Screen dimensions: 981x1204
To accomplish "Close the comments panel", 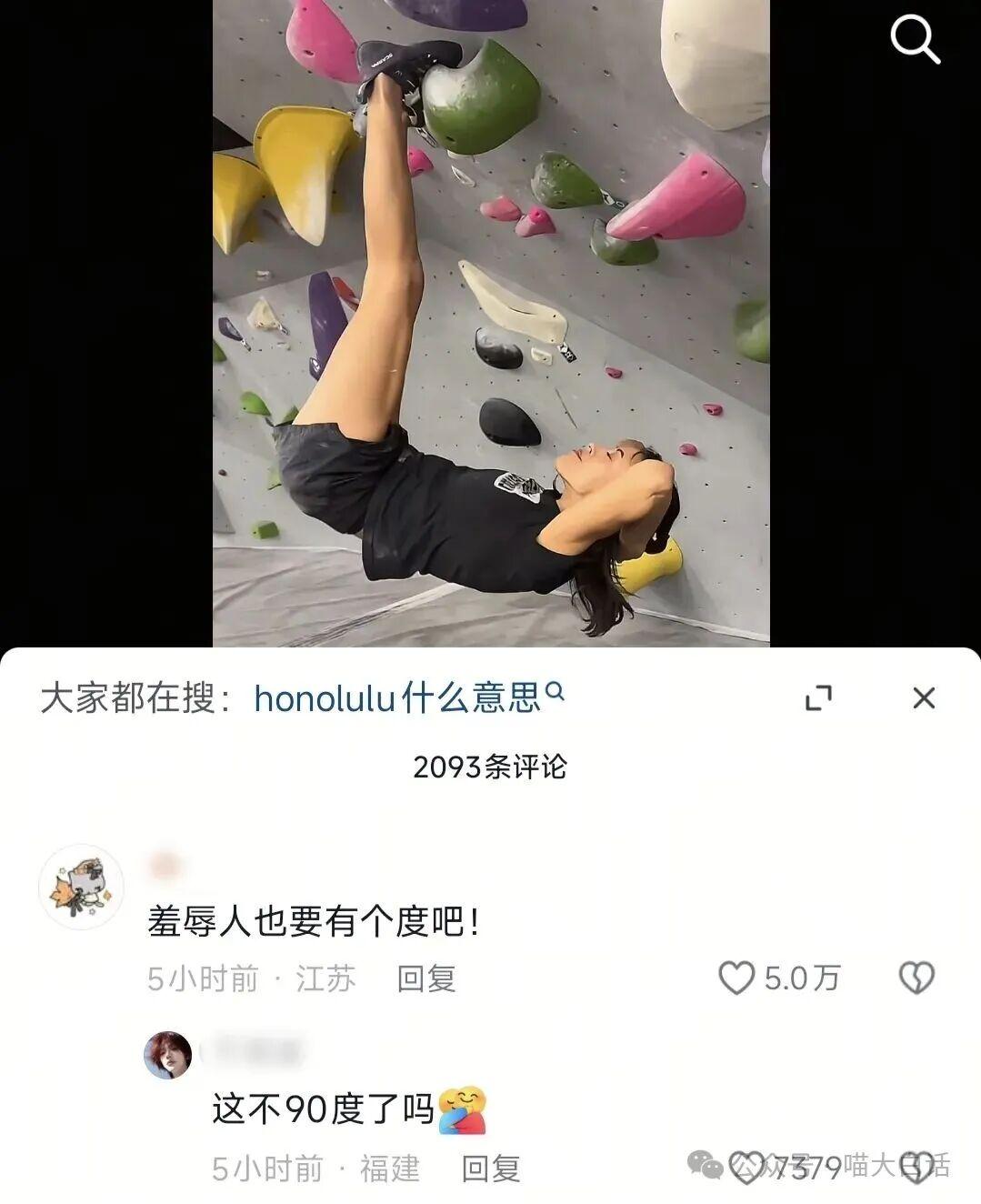I will coord(924,698).
